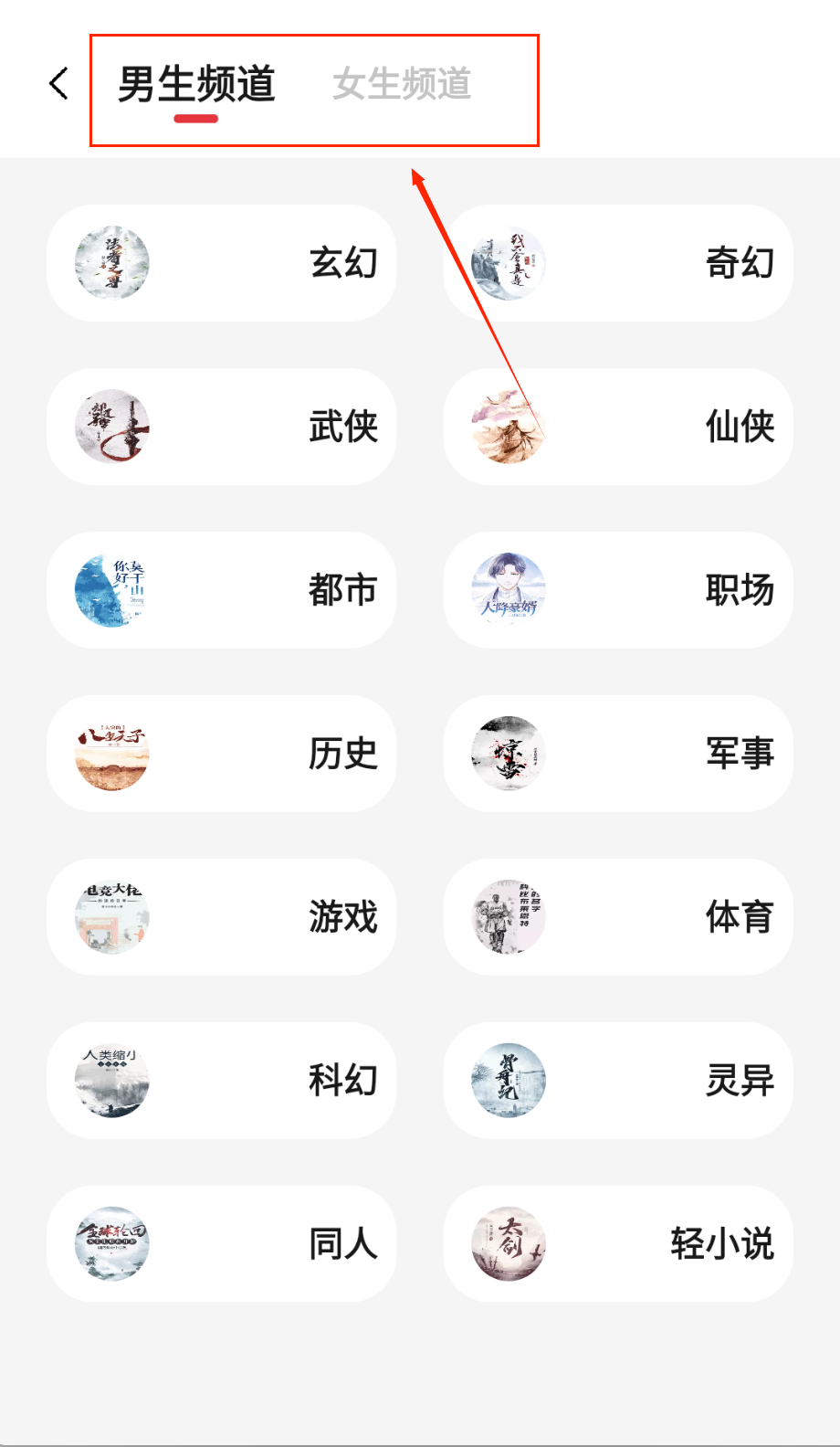
Task: Open the 轻小说 category
Action: pyautogui.click(x=618, y=1244)
